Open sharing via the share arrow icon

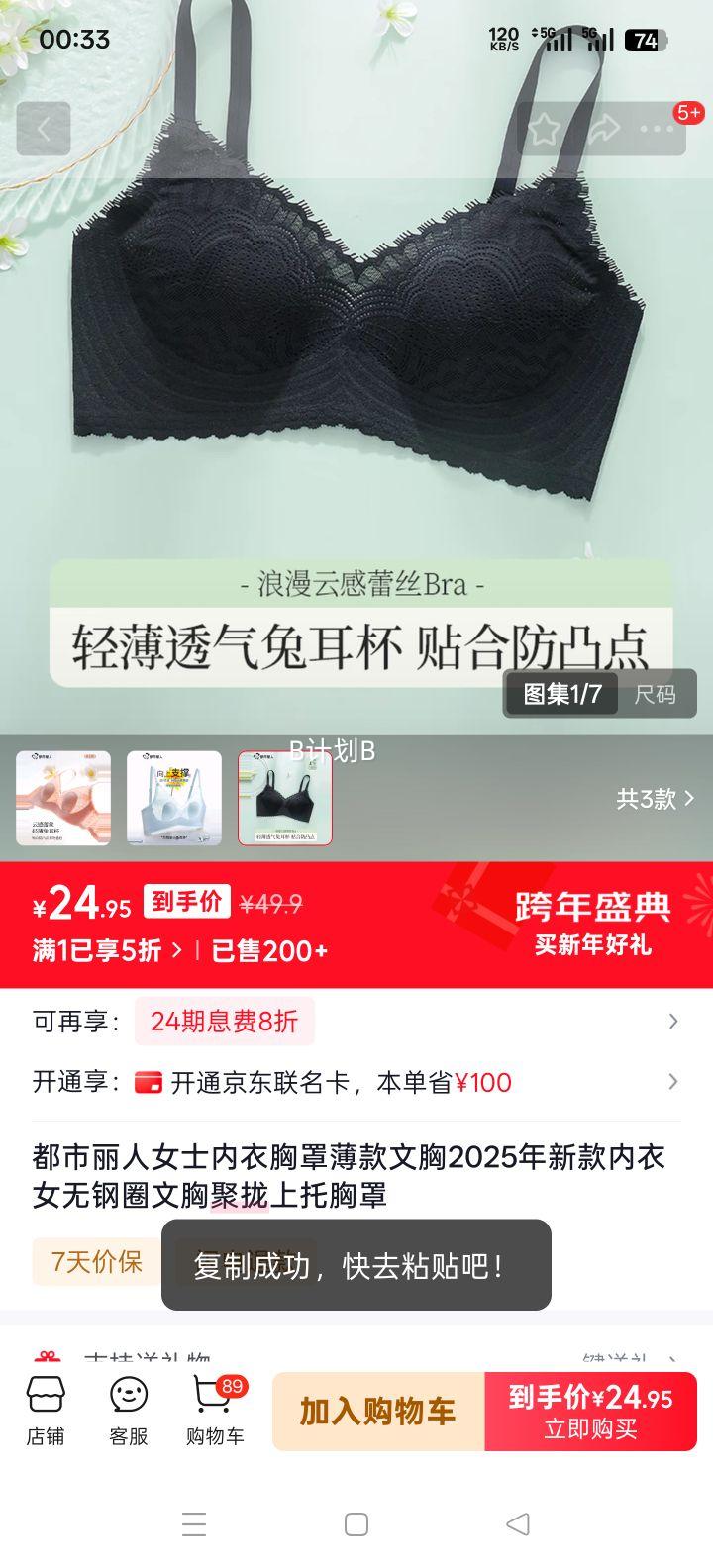click(x=602, y=127)
